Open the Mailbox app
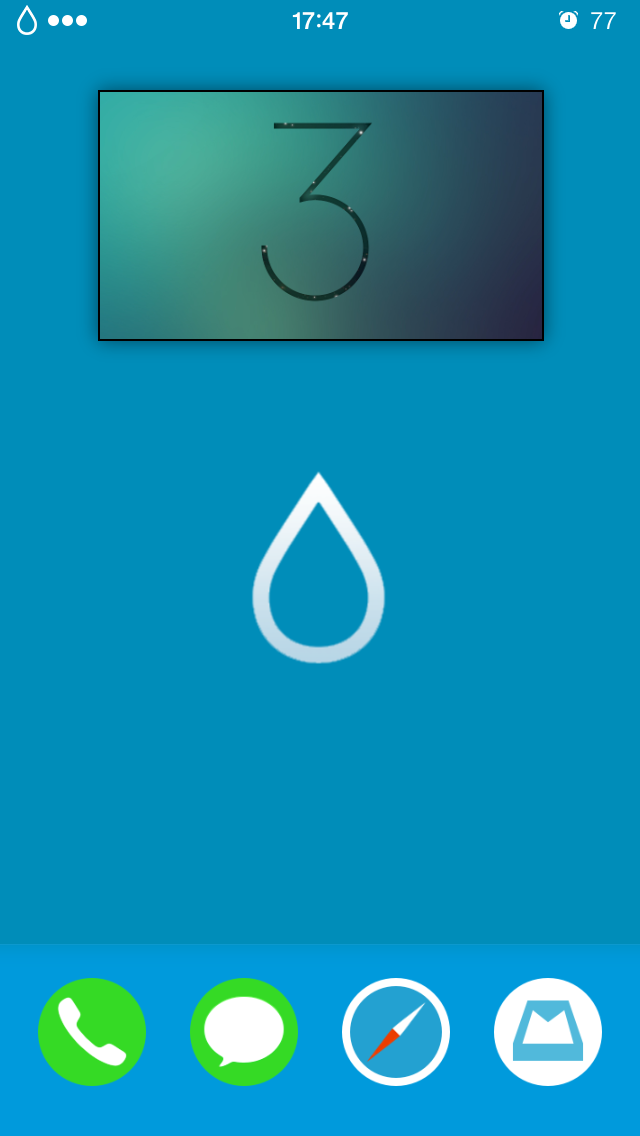Viewport: 640px width, 1136px height. point(548,1032)
